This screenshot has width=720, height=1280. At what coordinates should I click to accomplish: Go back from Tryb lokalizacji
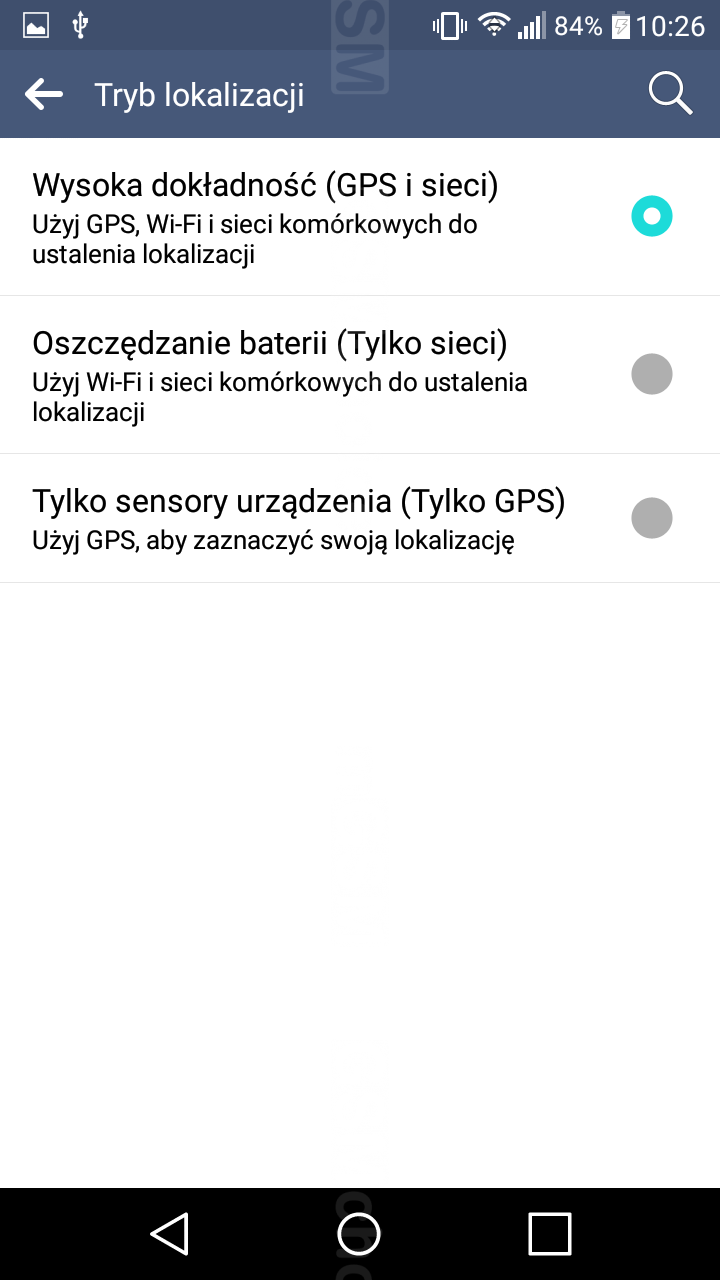44,95
